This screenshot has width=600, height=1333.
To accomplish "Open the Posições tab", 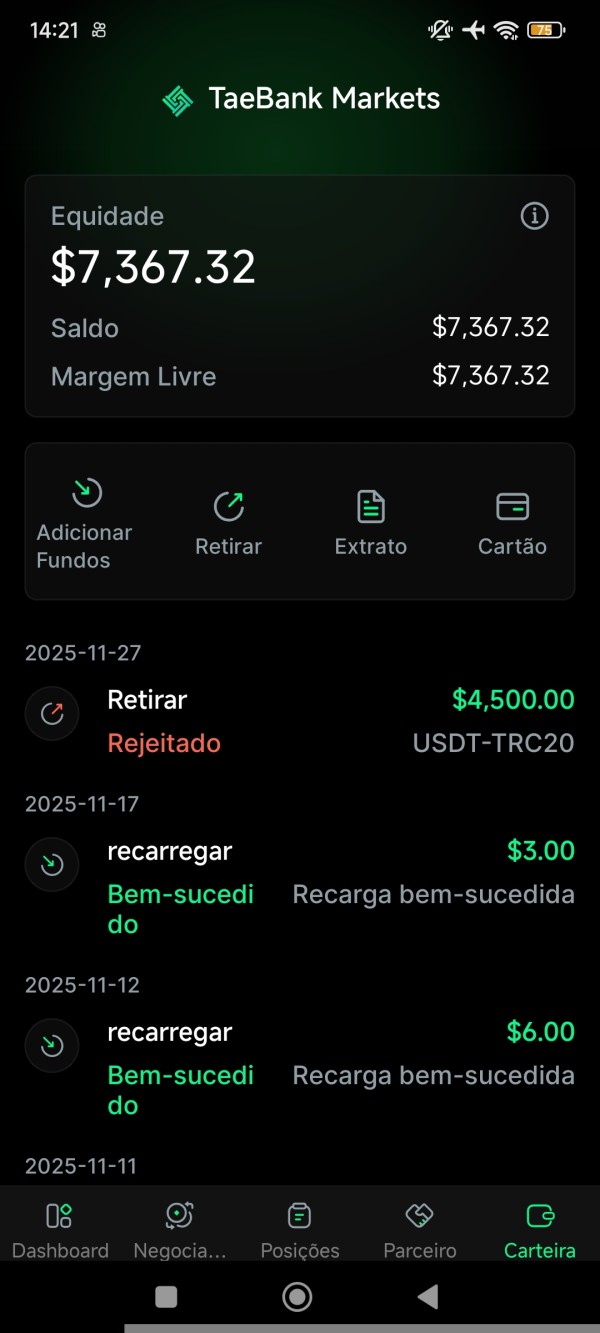I will pyautogui.click(x=299, y=1230).
